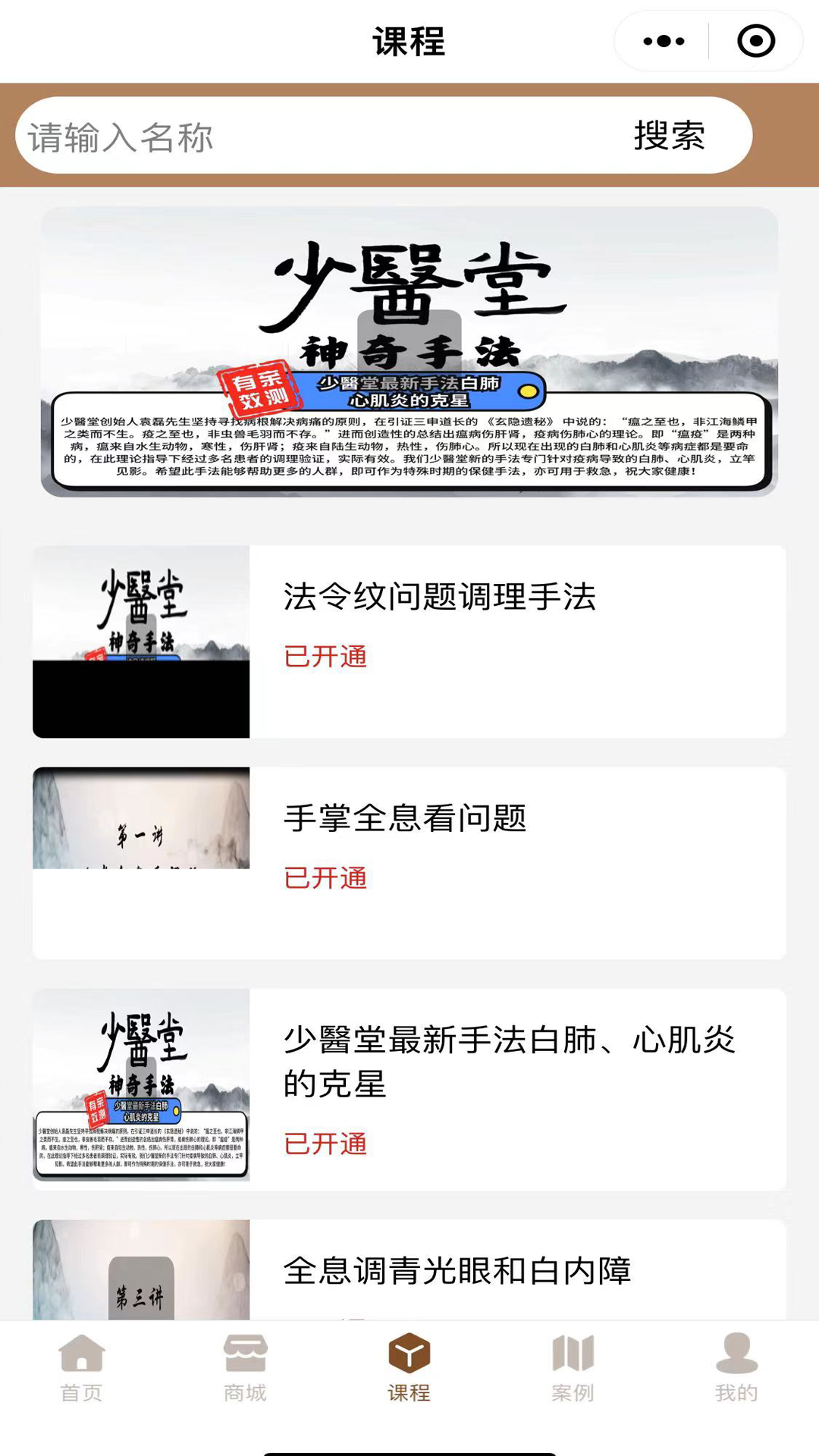Viewport: 819px width, 1456px height.
Task: Open the 我的 tab
Action: (736, 1368)
